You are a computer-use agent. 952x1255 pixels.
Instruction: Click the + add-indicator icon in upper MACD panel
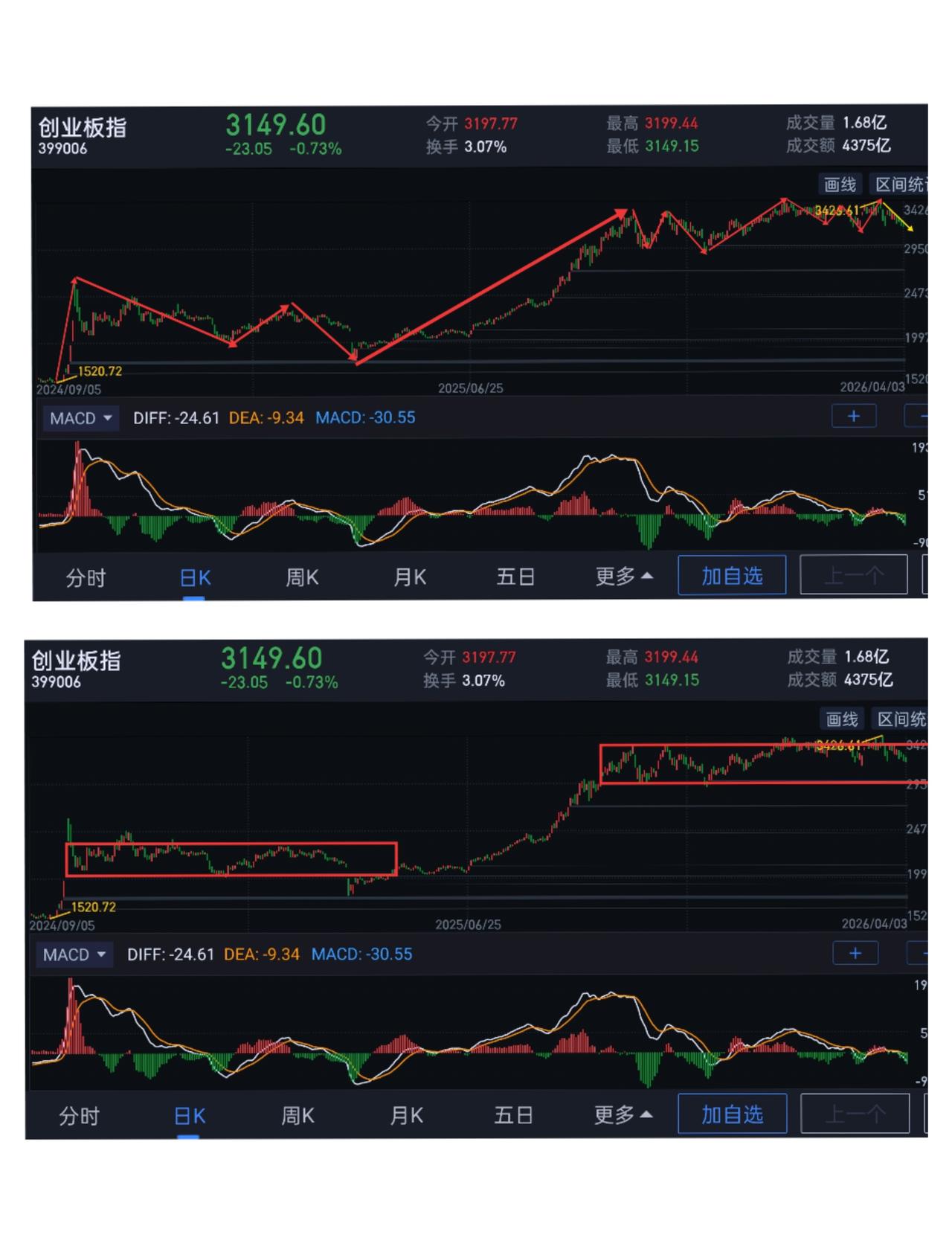click(854, 416)
